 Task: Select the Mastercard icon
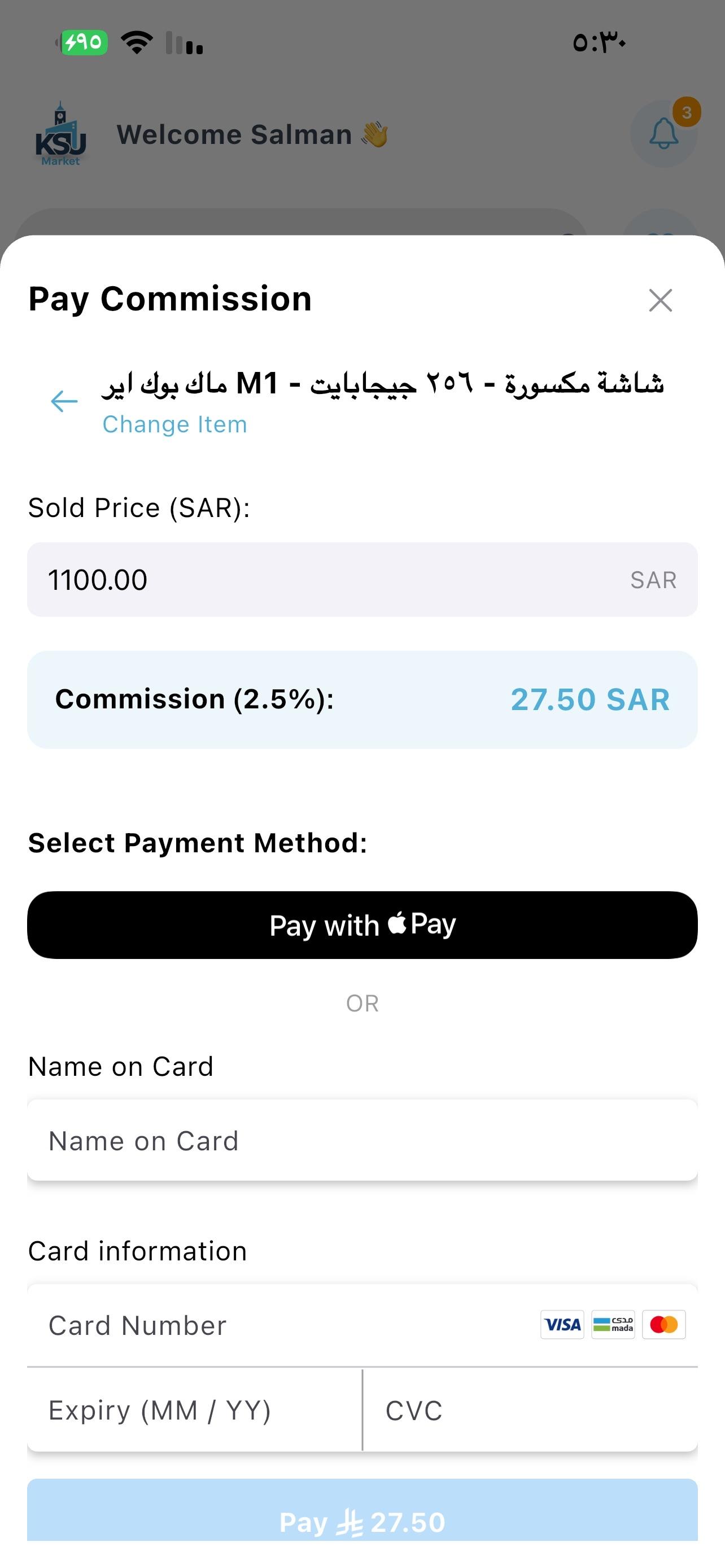coord(663,1324)
